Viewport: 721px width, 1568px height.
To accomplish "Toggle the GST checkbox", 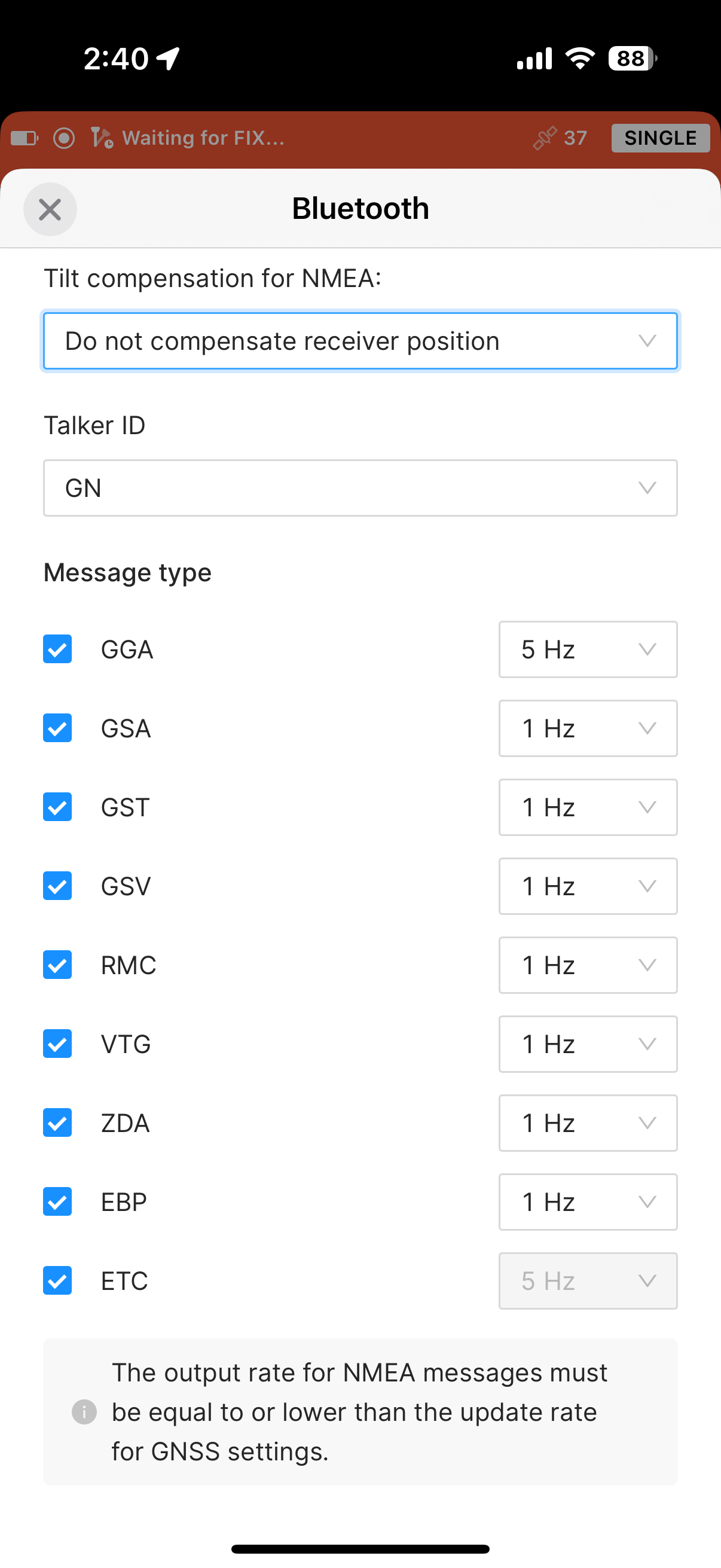I will click(57, 807).
